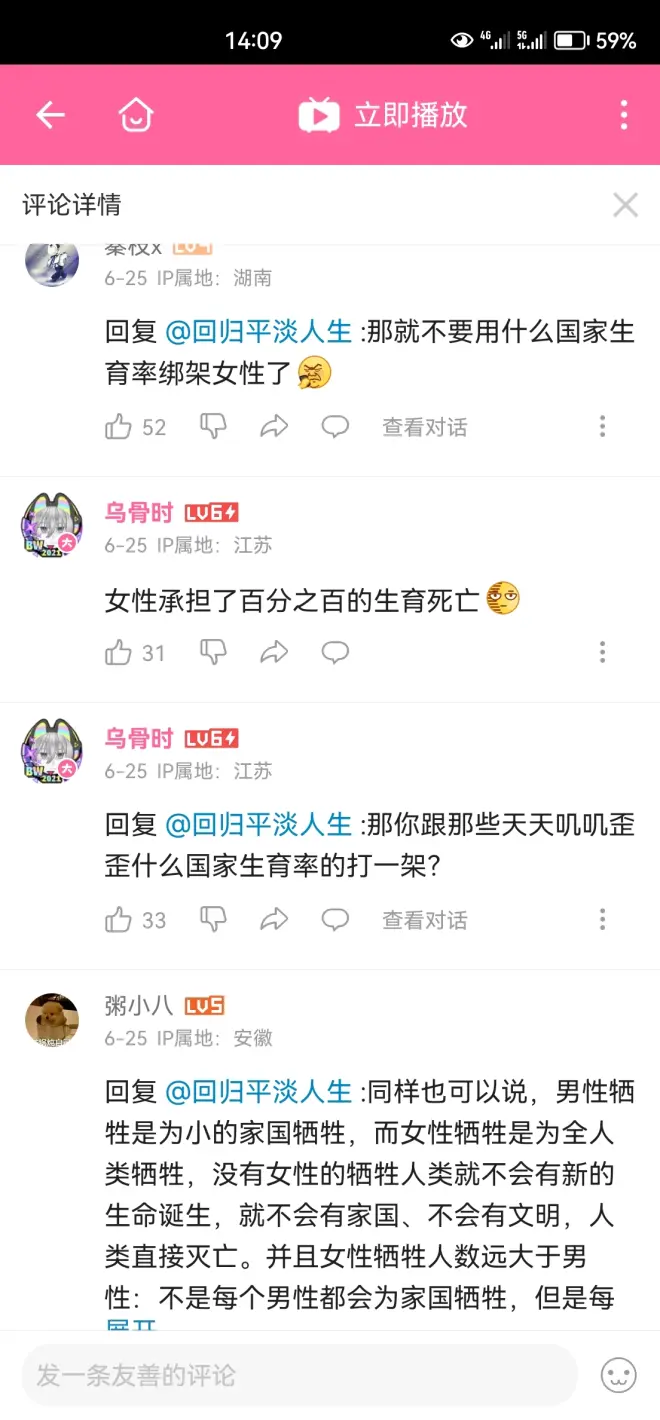Tap 立即播放 to play the video
The image size is (660, 1420).
(383, 115)
